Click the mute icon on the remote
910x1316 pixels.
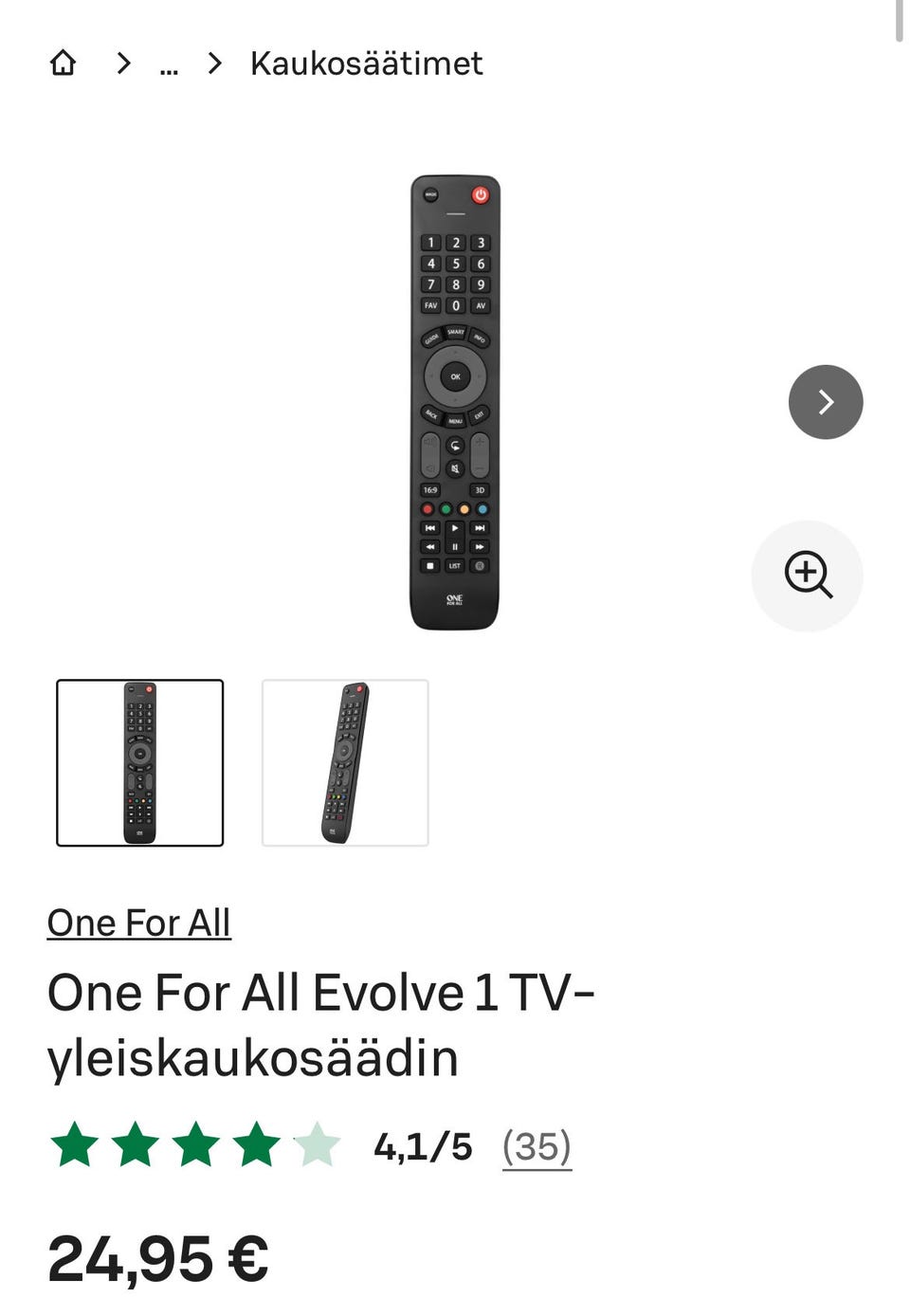point(455,468)
